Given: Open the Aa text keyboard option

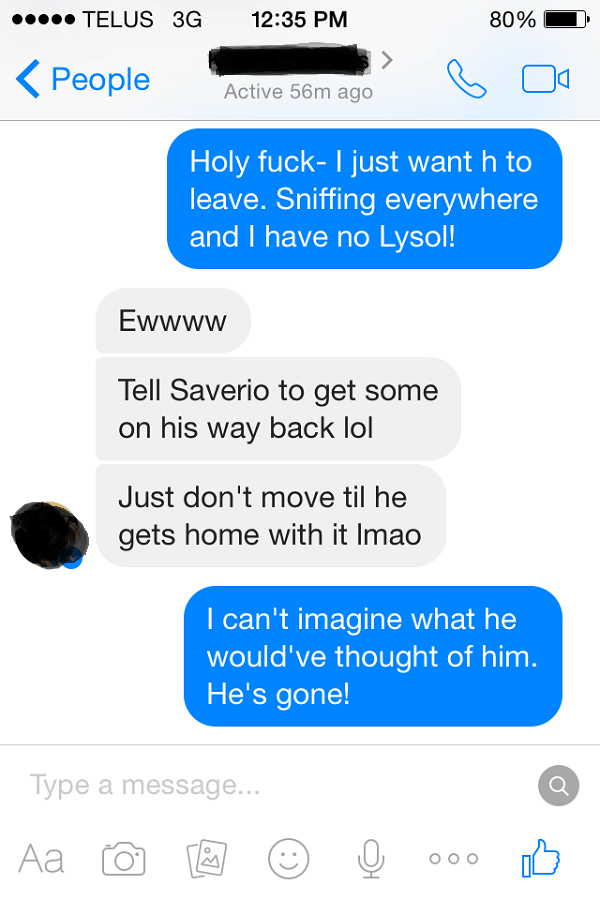Looking at the screenshot, I should point(41,858).
